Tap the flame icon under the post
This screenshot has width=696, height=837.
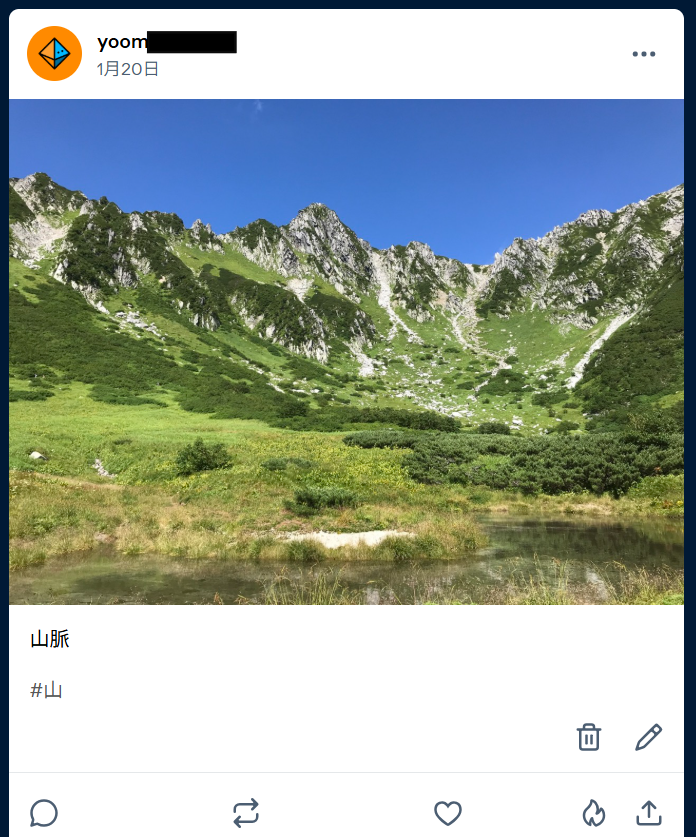[x=594, y=812]
